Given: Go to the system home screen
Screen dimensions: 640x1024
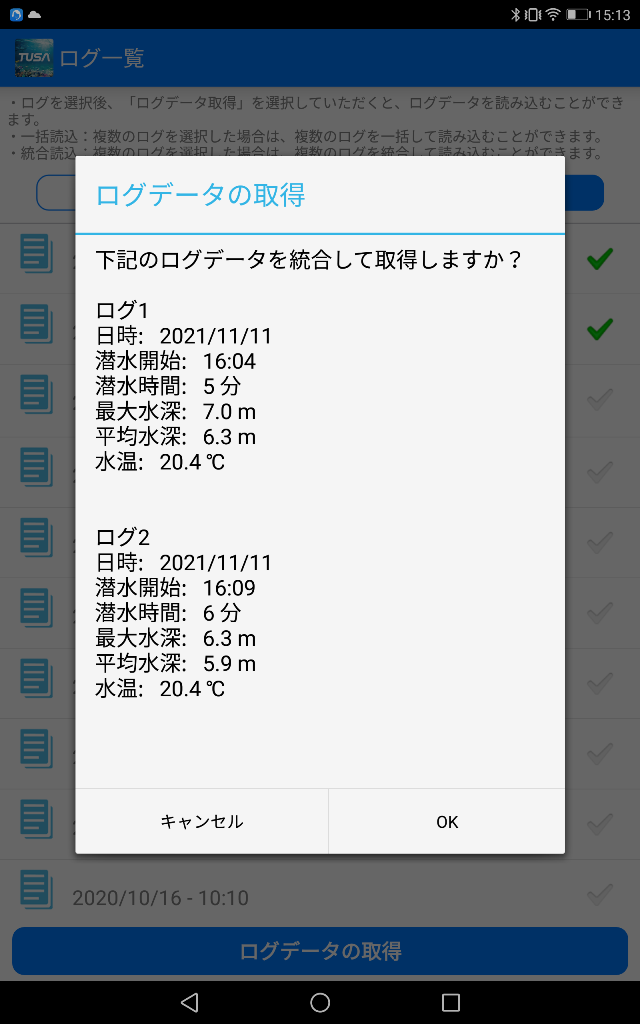Looking at the screenshot, I should pyautogui.click(x=320, y=1002).
